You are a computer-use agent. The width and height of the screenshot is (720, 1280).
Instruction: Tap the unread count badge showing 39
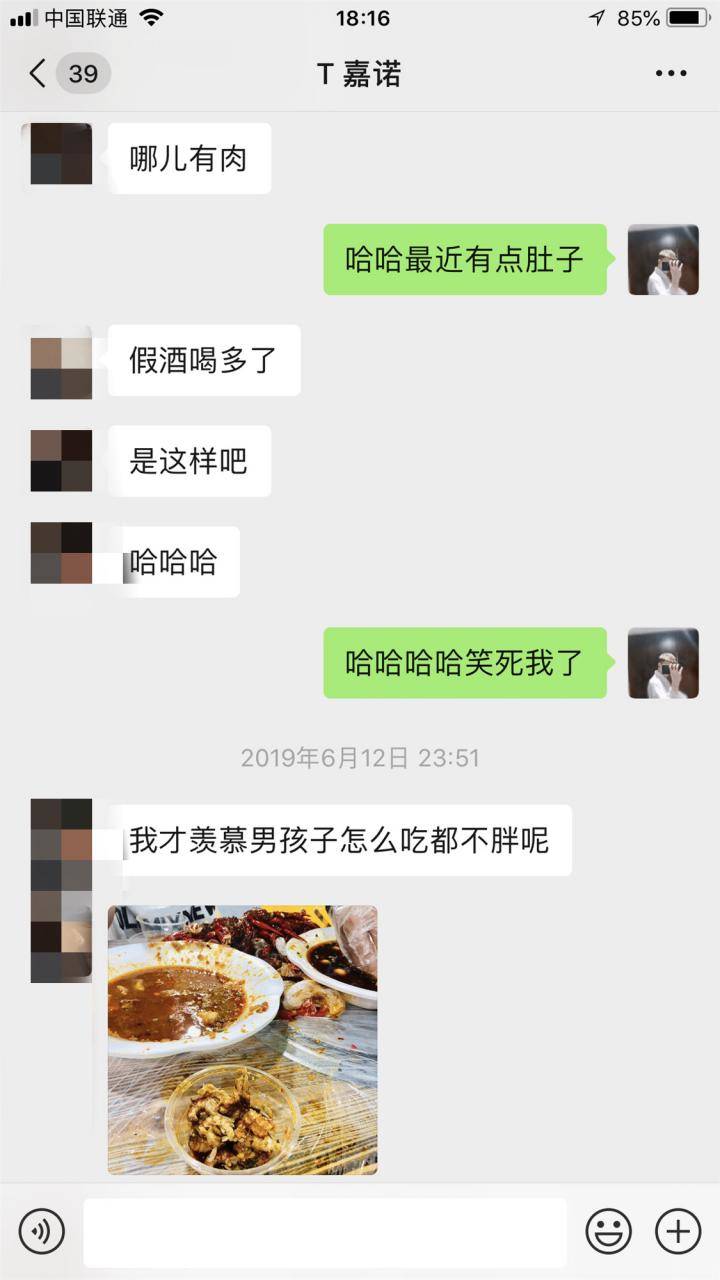point(84,73)
